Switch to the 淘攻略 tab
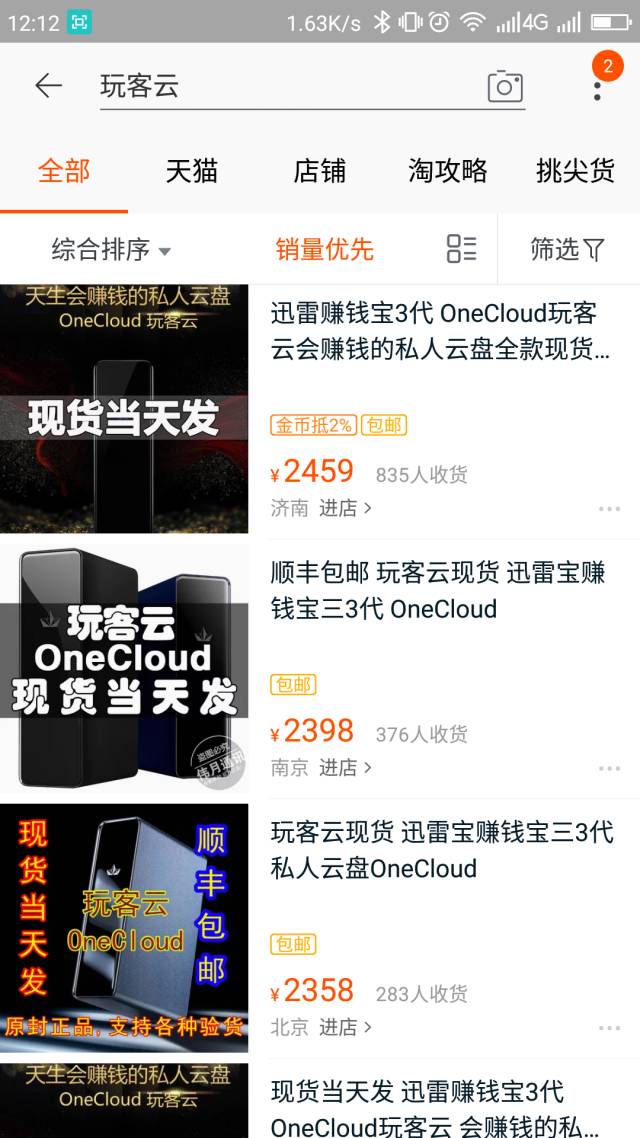This screenshot has width=640, height=1138. point(448,171)
